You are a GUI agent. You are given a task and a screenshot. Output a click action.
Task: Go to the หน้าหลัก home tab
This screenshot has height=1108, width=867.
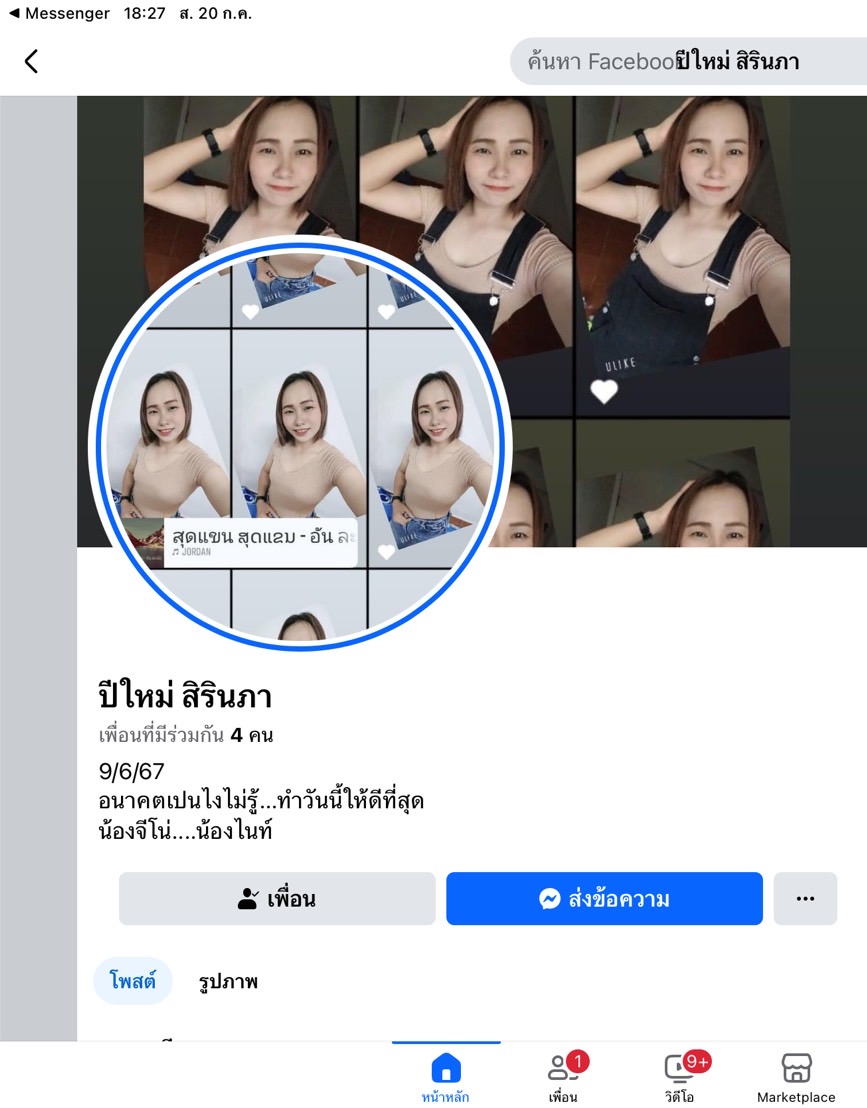(x=445, y=1077)
